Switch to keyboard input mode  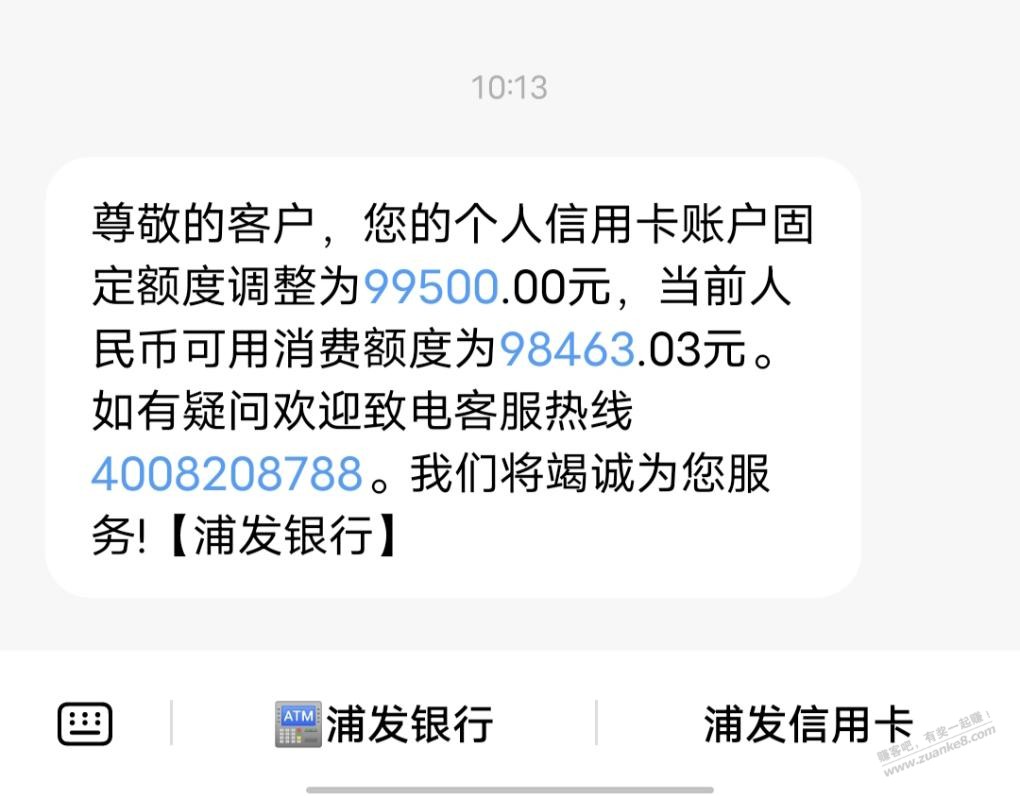tap(85, 723)
